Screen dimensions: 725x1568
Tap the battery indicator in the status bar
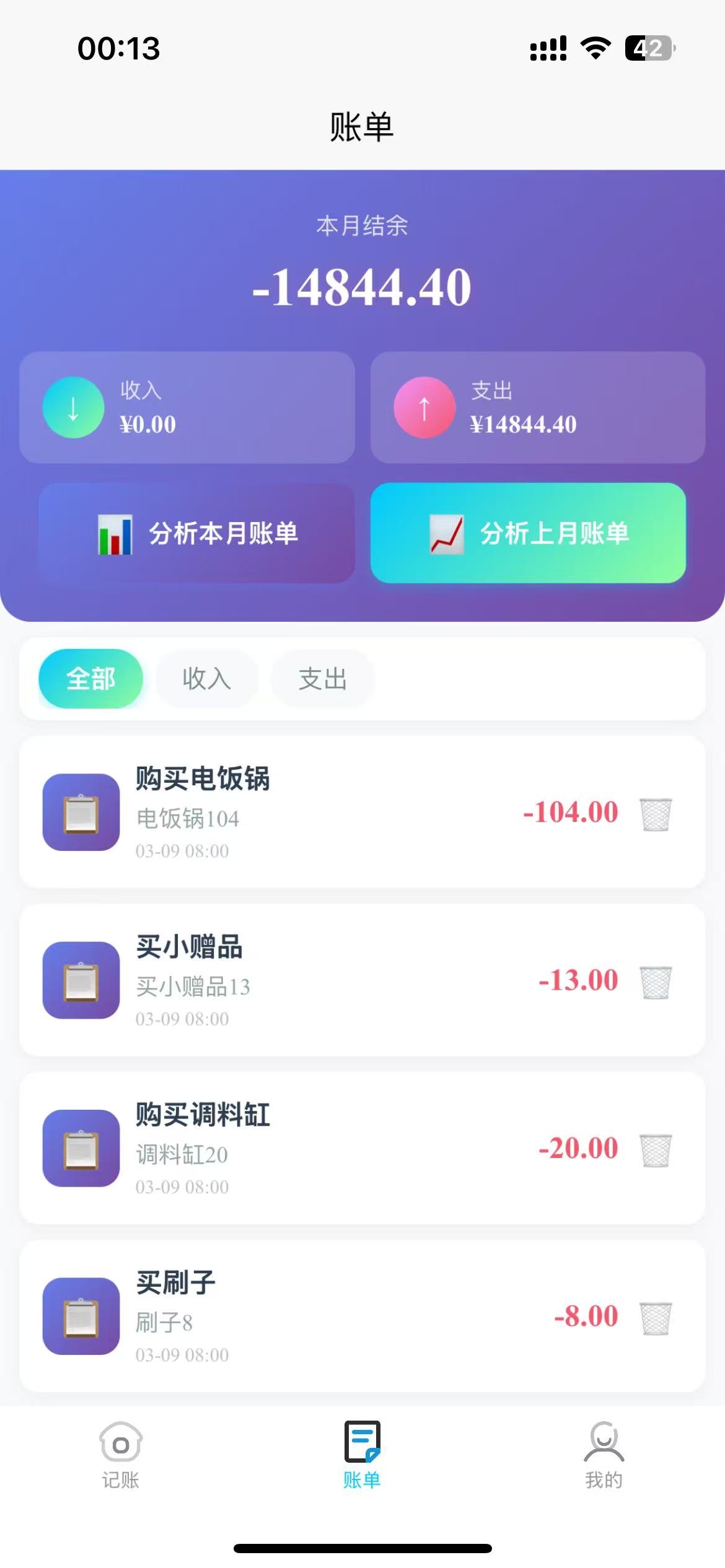point(649,46)
